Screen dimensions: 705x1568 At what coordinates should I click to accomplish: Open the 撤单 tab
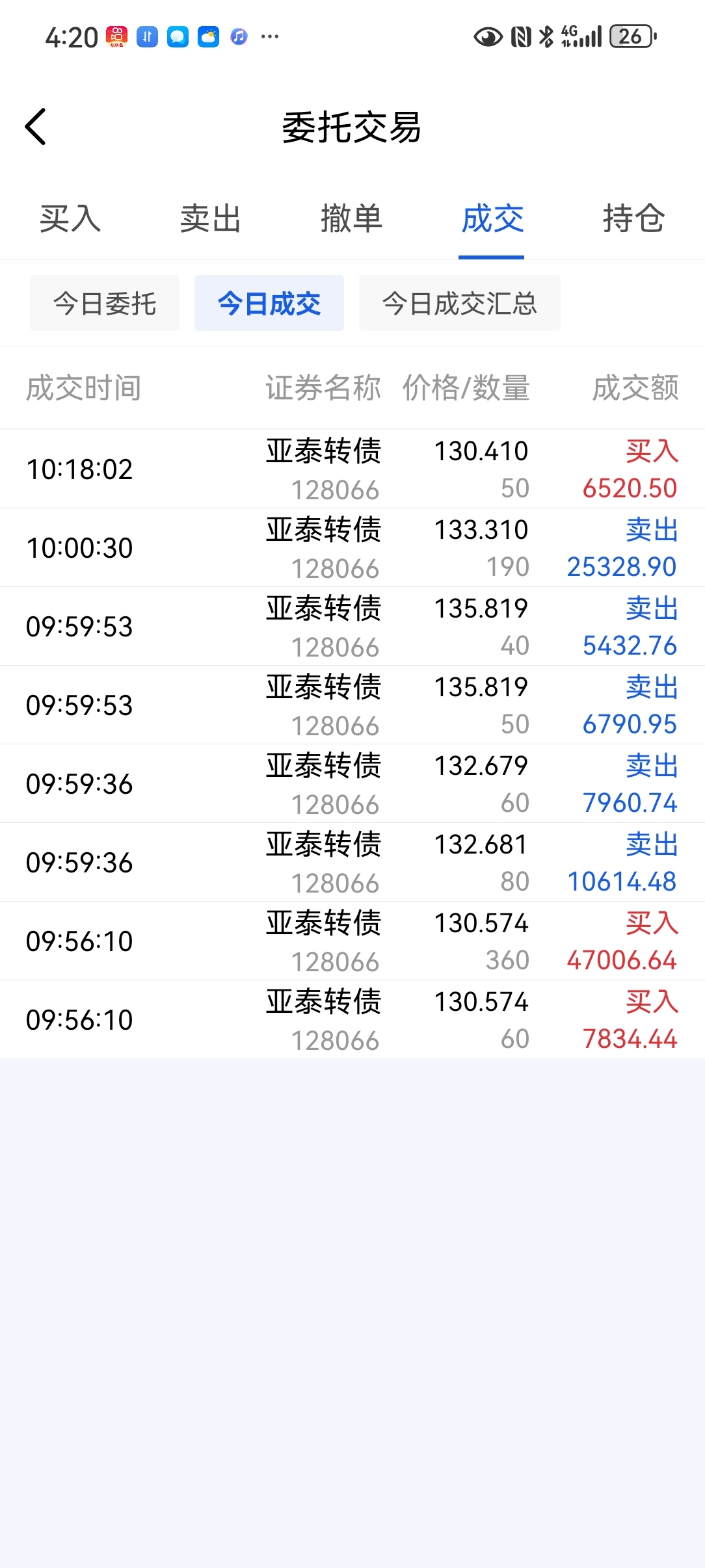pyautogui.click(x=352, y=218)
